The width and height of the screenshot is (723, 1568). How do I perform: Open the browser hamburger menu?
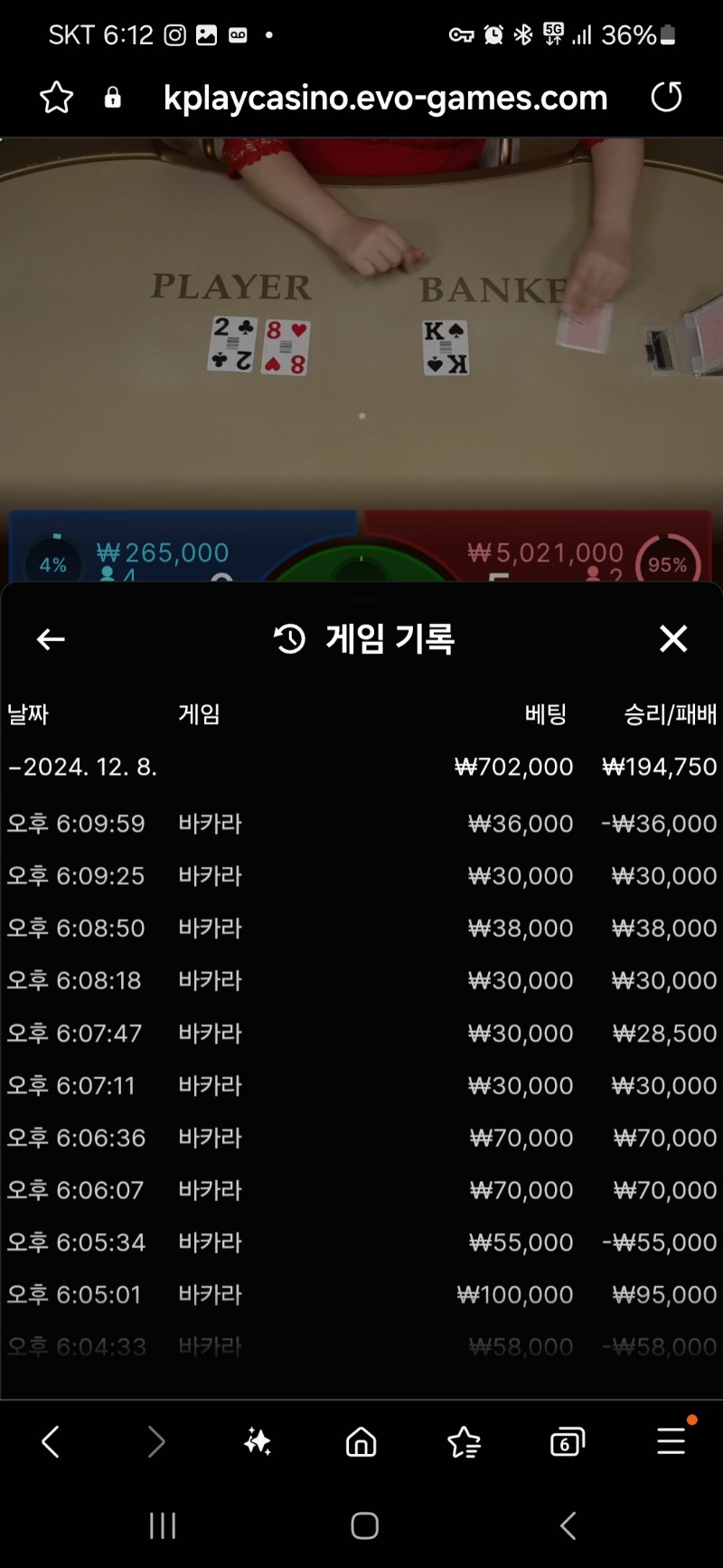671,1440
